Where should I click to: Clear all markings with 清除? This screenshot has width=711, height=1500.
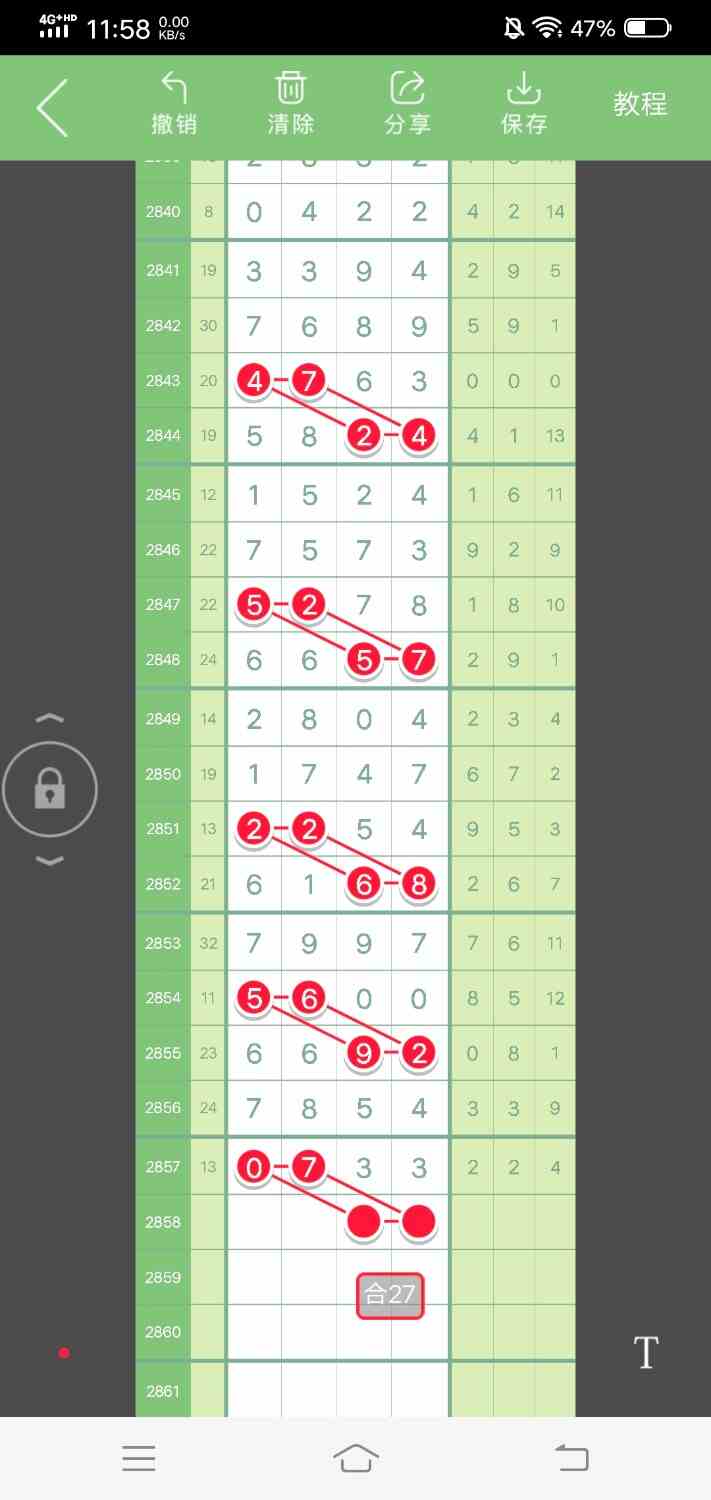(291, 104)
